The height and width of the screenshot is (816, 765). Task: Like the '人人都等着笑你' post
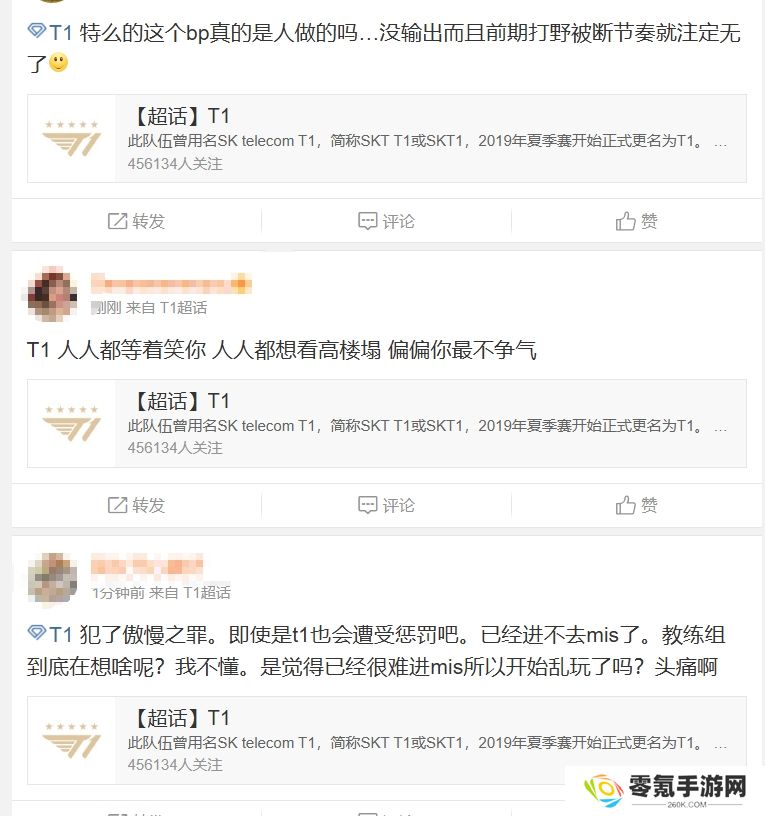pos(637,505)
